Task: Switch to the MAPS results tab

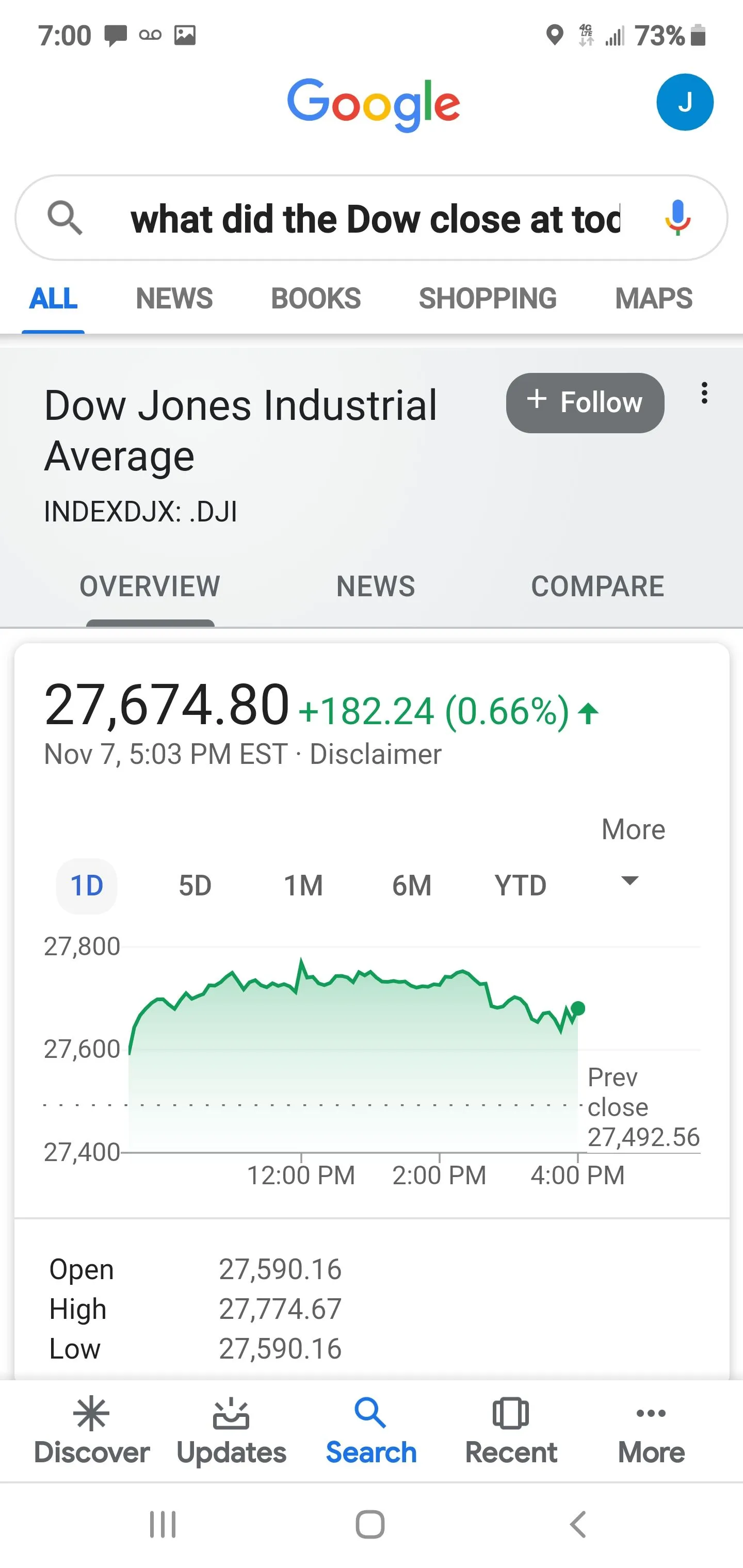Action: [653, 298]
